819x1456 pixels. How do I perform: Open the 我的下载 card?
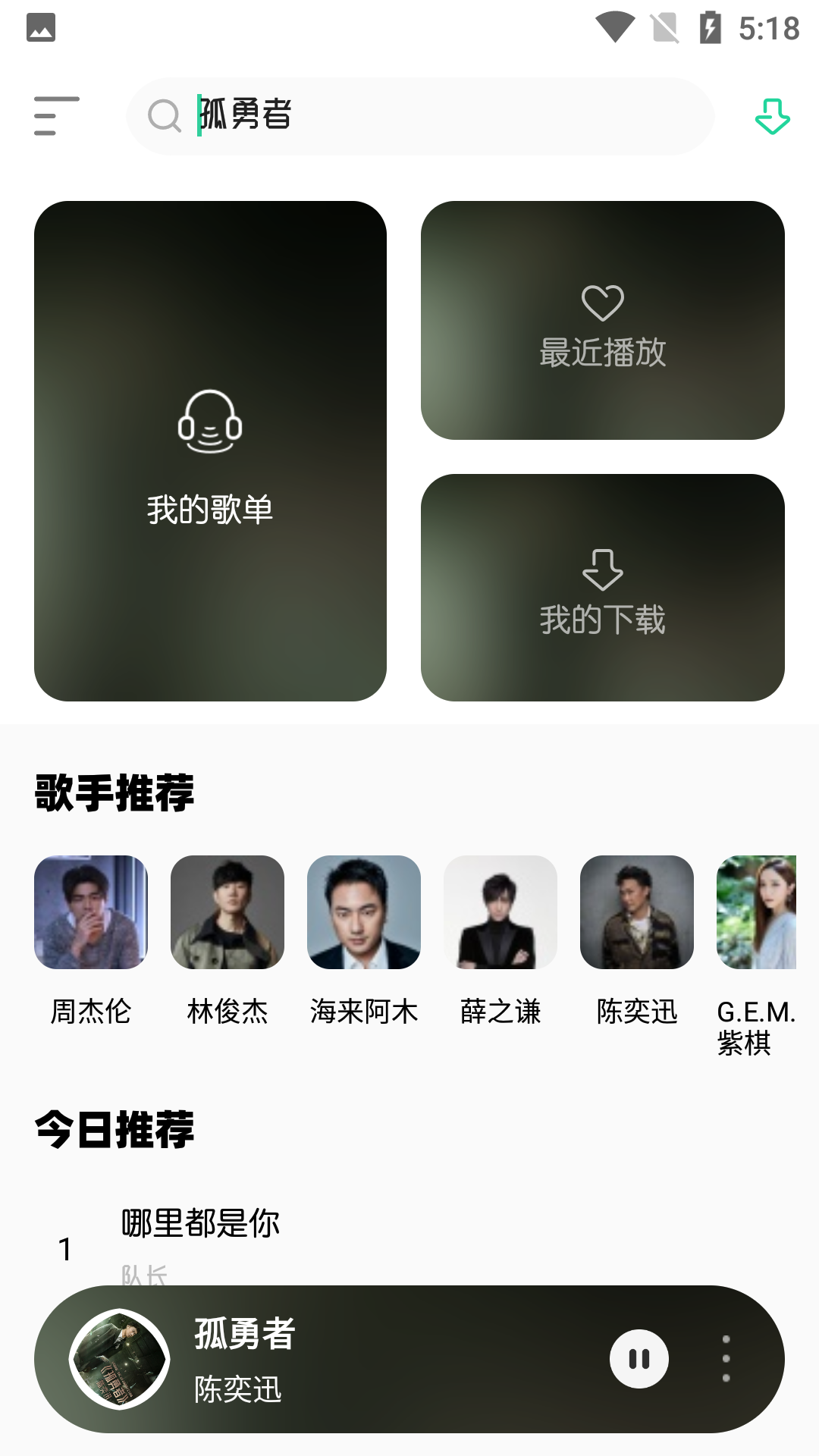[x=602, y=588]
